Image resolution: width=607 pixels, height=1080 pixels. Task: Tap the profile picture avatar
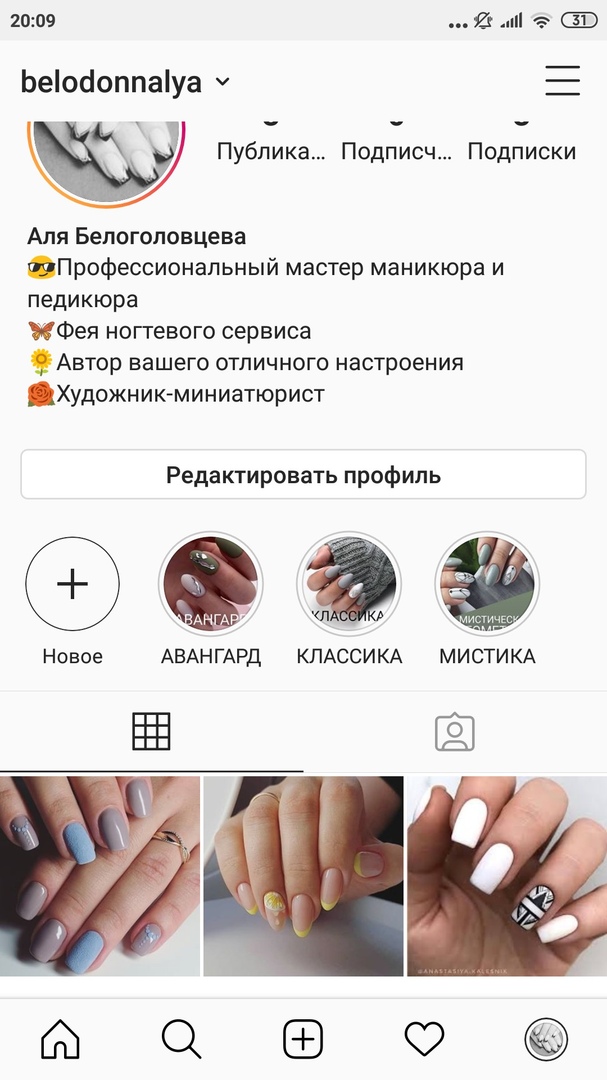pyautogui.click(x=108, y=150)
